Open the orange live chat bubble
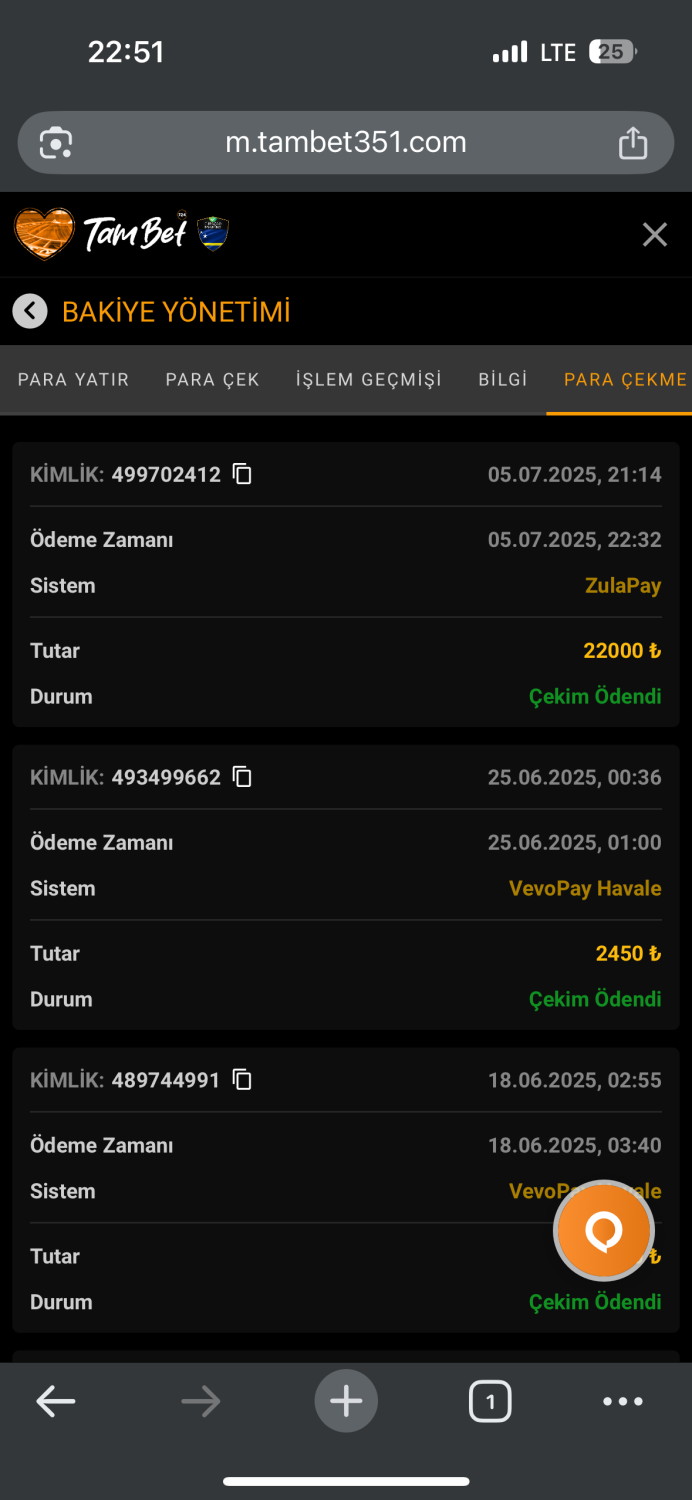692x1500 pixels. pyautogui.click(x=603, y=1231)
